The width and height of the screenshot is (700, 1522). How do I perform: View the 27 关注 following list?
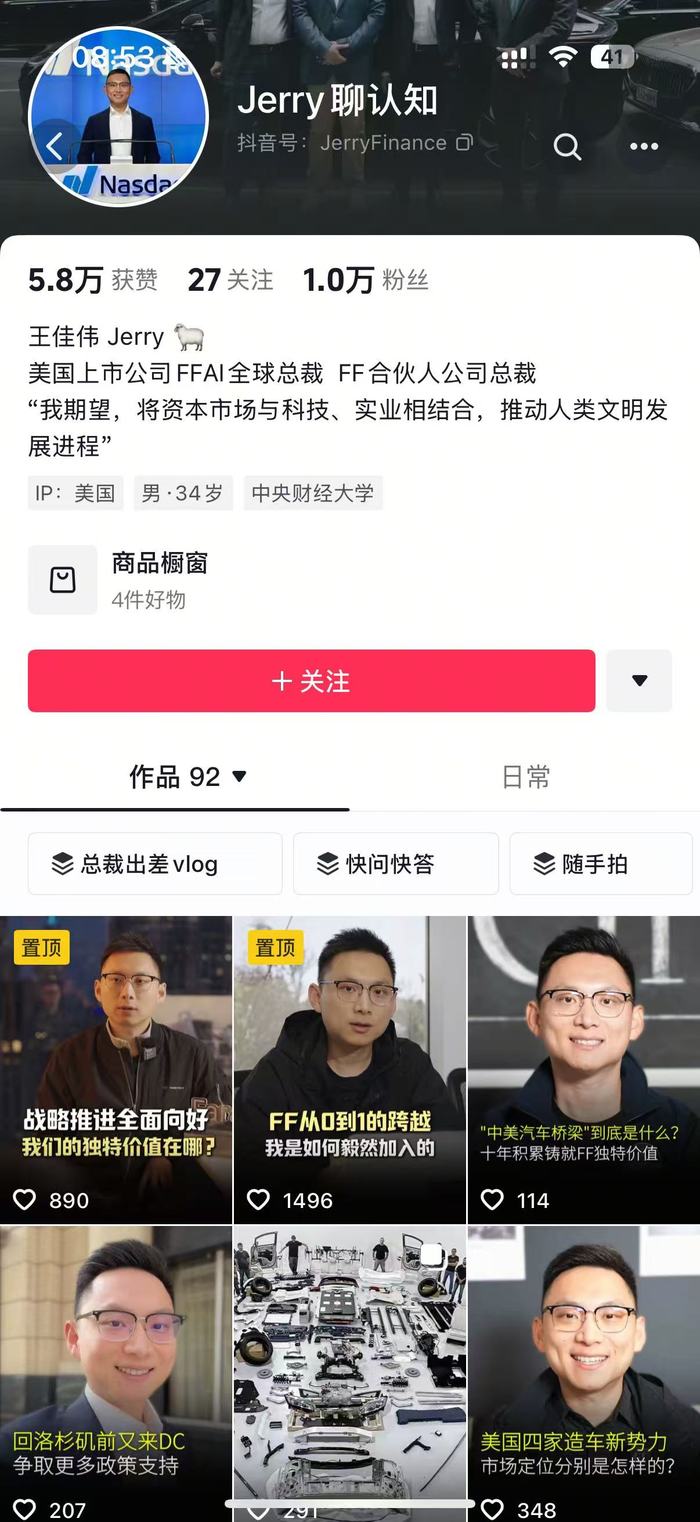[230, 281]
